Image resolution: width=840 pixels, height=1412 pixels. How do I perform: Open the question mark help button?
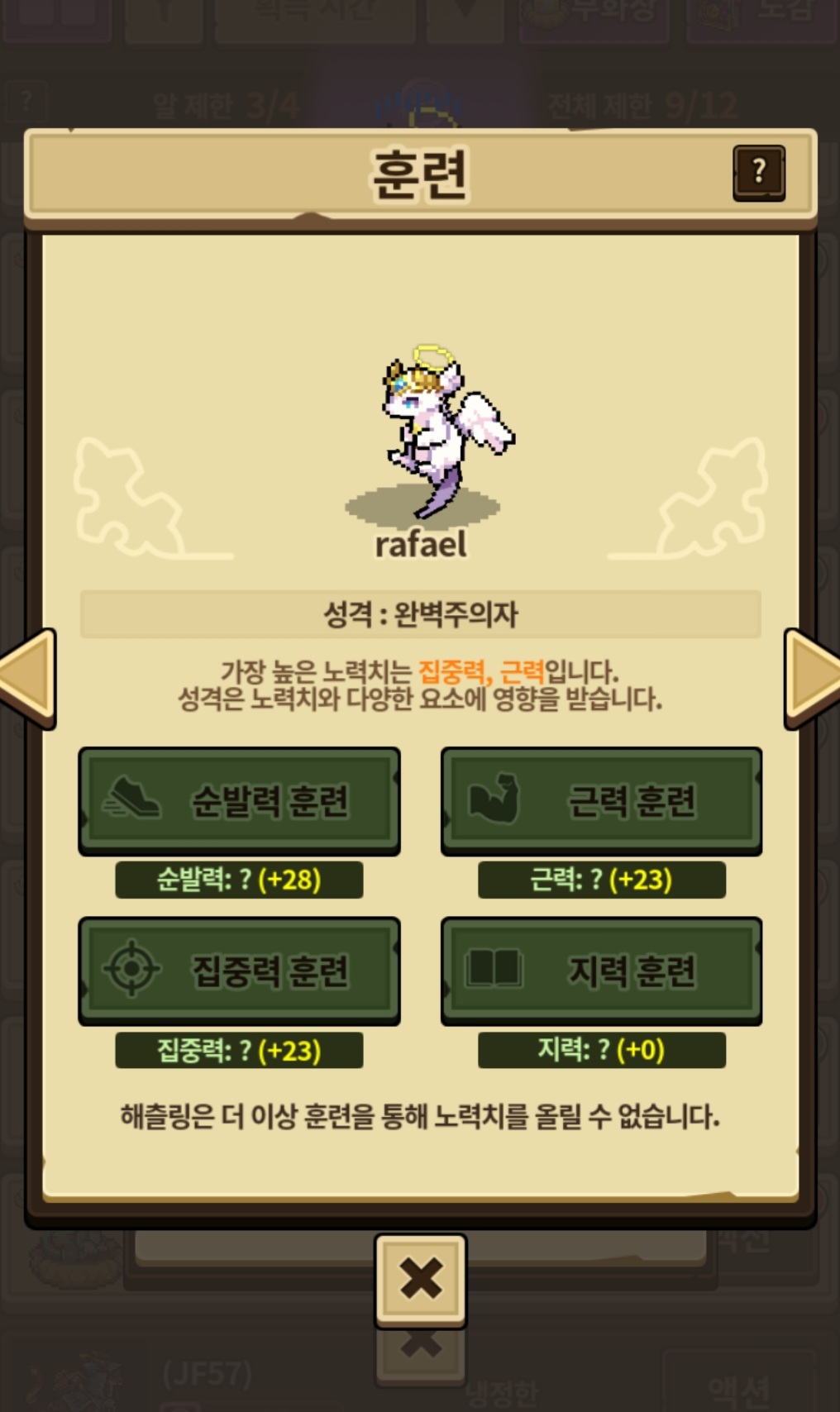pyautogui.click(x=758, y=173)
